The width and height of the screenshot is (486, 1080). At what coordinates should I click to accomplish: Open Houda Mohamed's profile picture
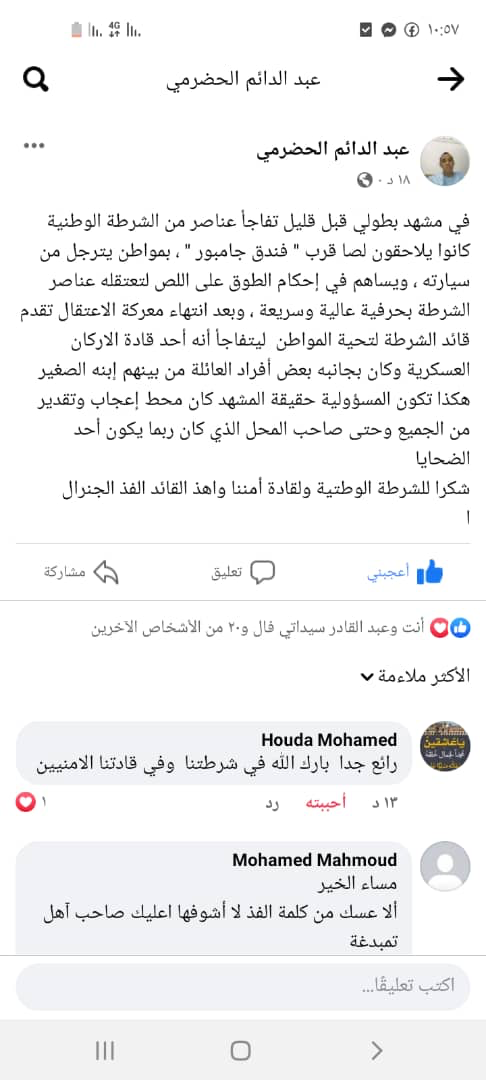[x=445, y=747]
